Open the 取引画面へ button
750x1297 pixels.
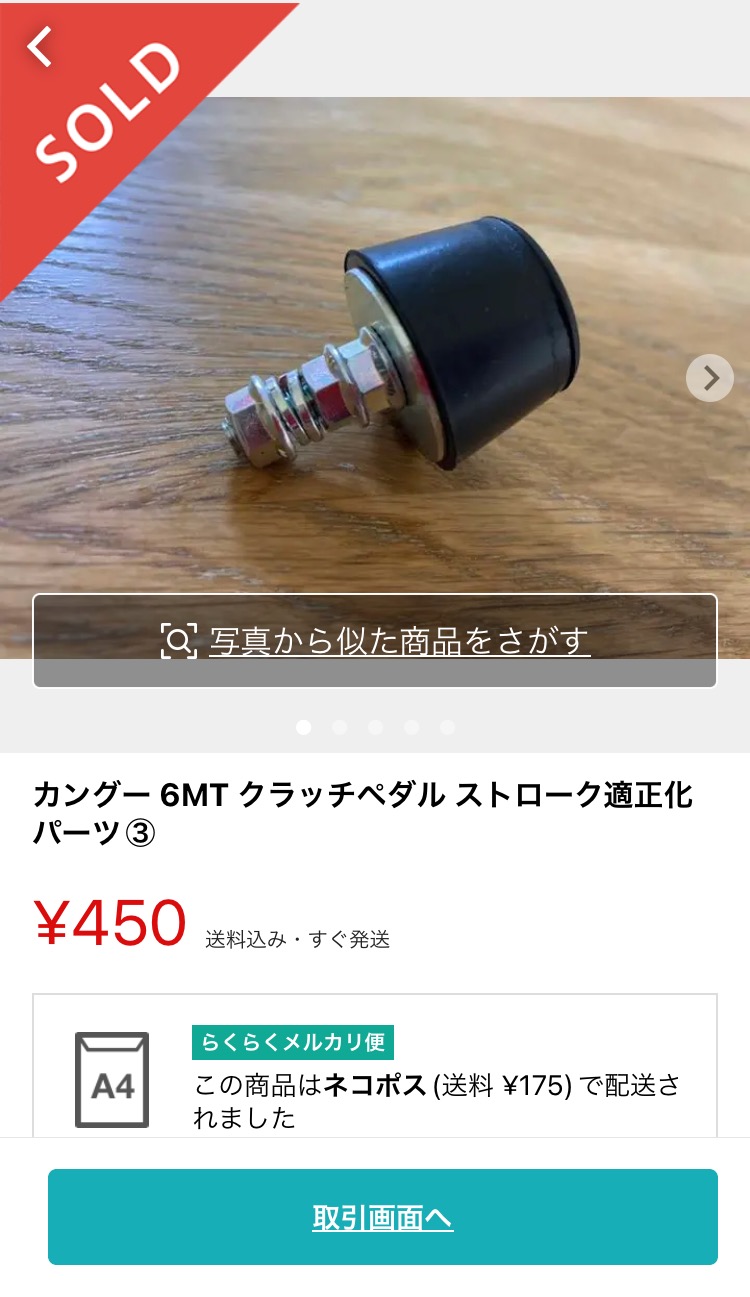click(383, 1217)
